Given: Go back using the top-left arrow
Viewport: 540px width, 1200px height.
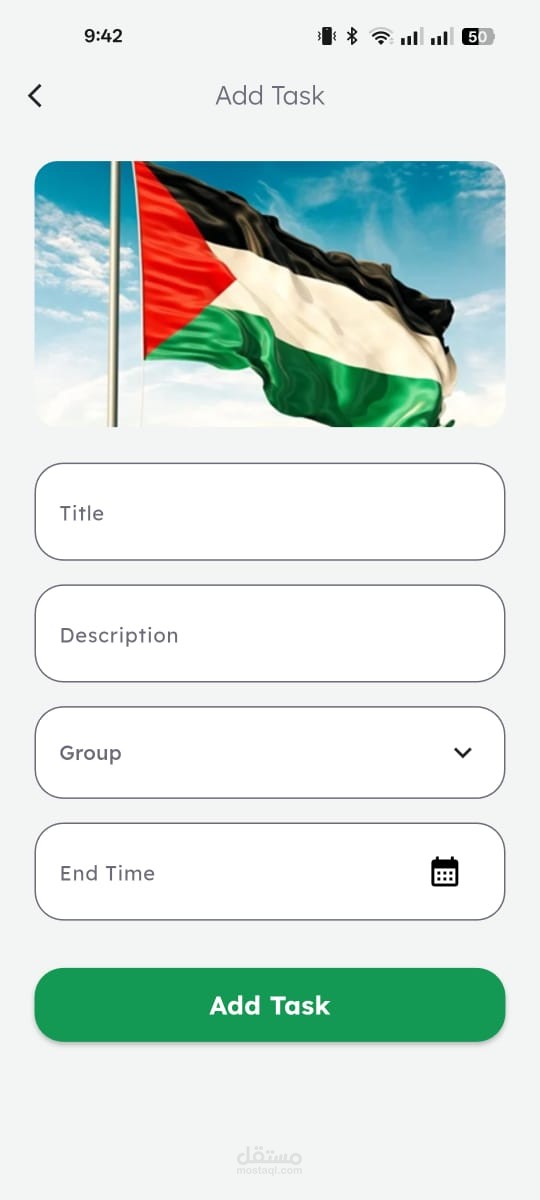Looking at the screenshot, I should [35, 96].
